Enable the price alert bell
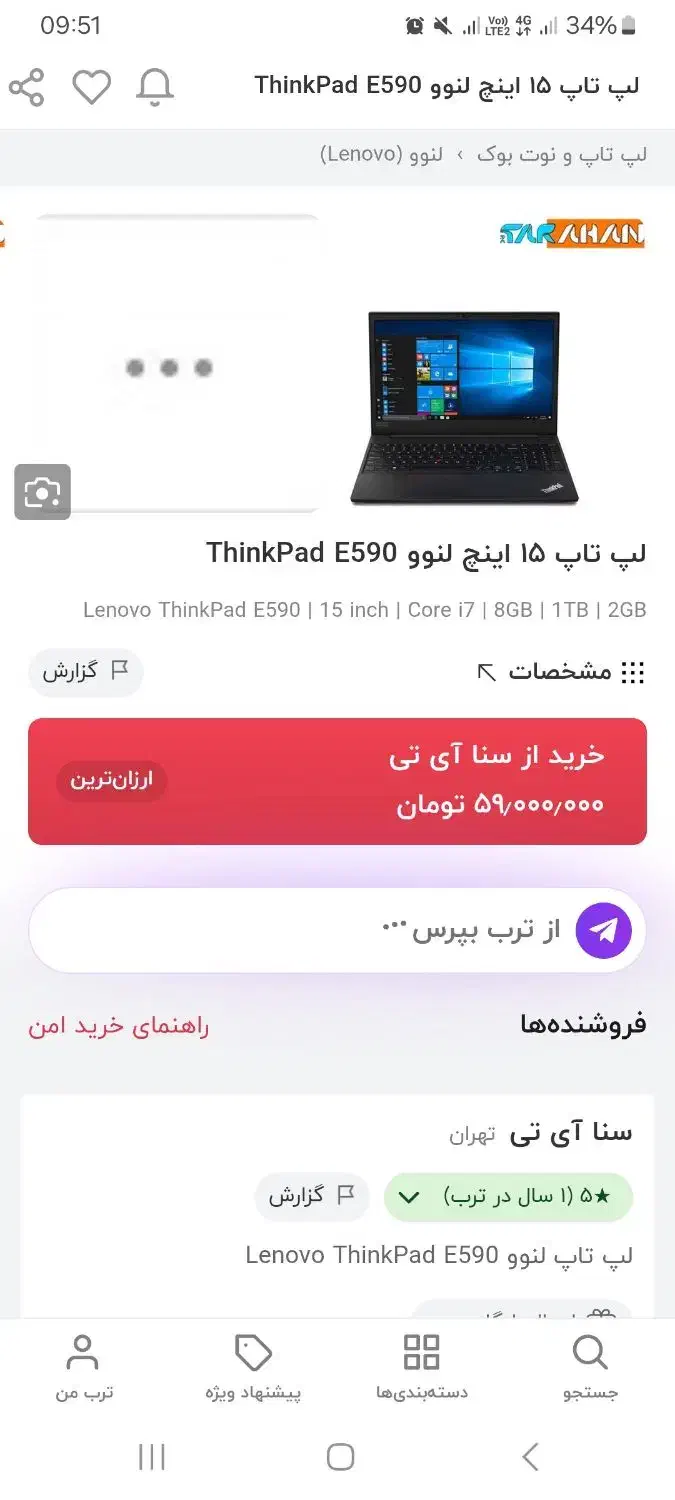The height and width of the screenshot is (1500, 675). (155, 87)
